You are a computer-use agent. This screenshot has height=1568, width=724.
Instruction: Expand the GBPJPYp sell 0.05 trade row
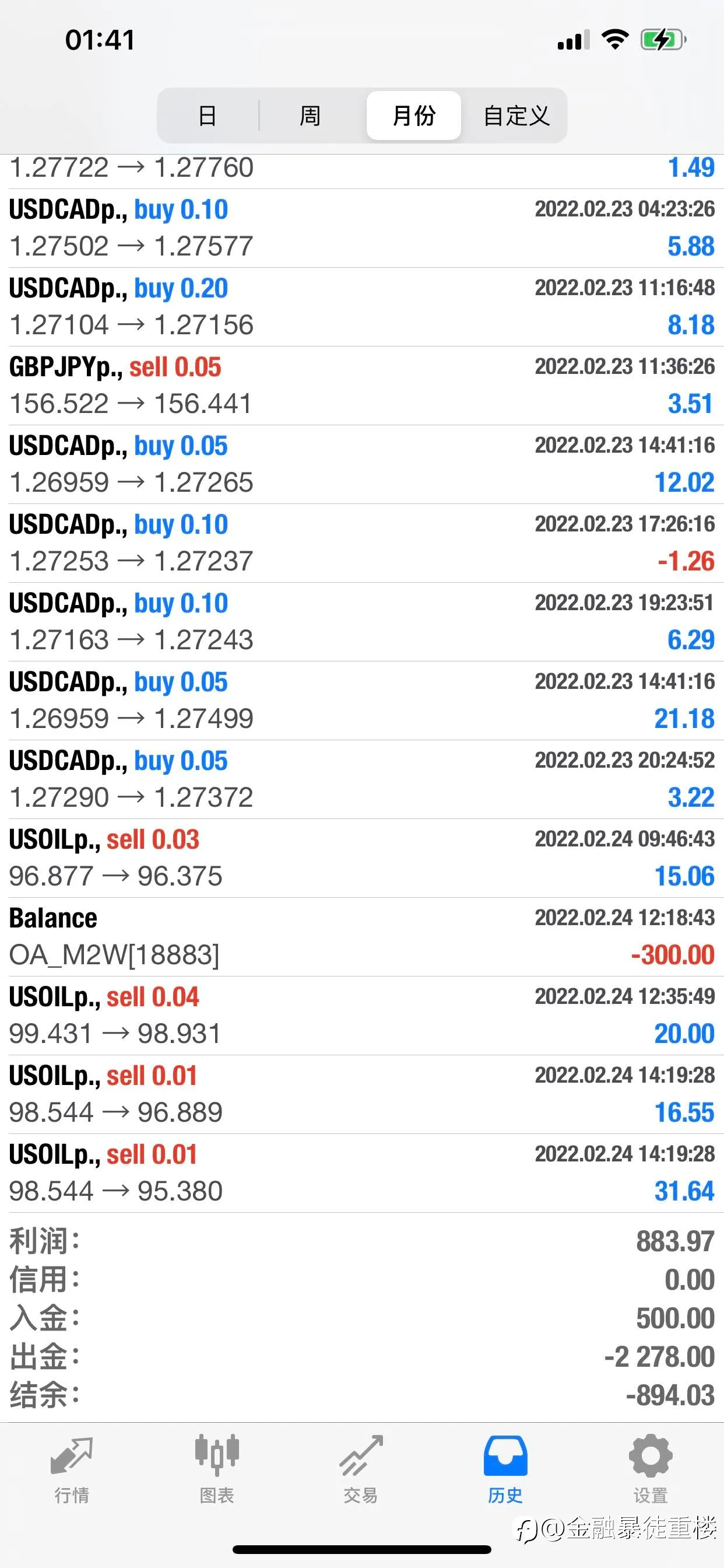362,386
